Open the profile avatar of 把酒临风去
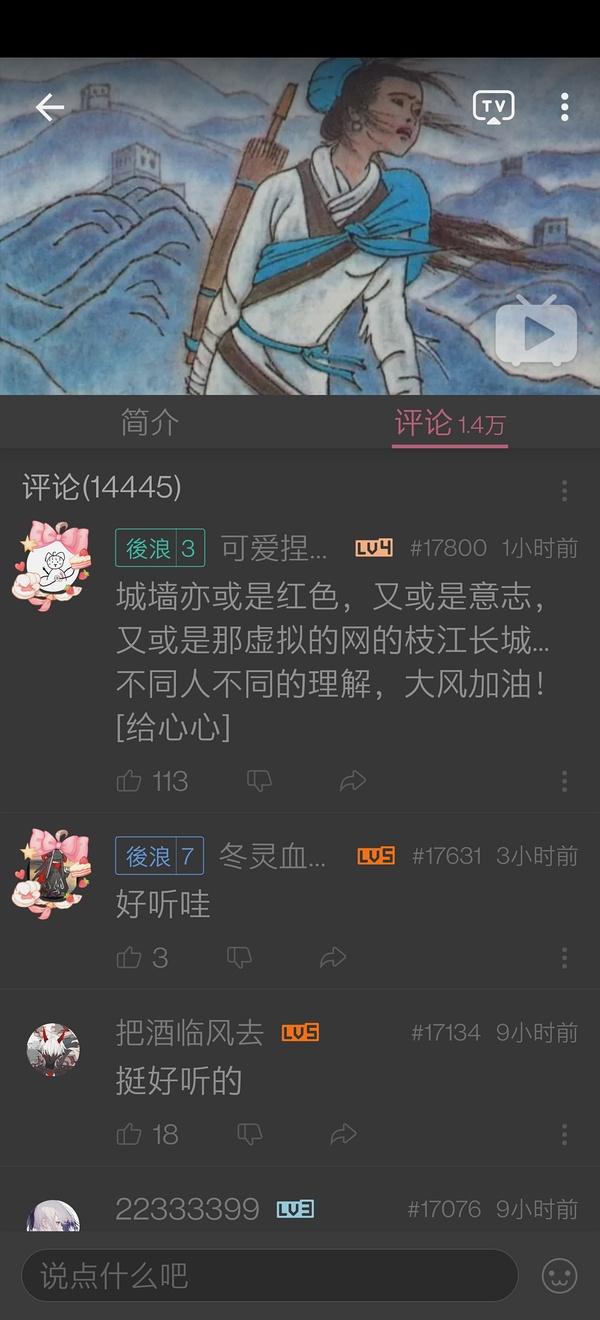 [x=52, y=1049]
